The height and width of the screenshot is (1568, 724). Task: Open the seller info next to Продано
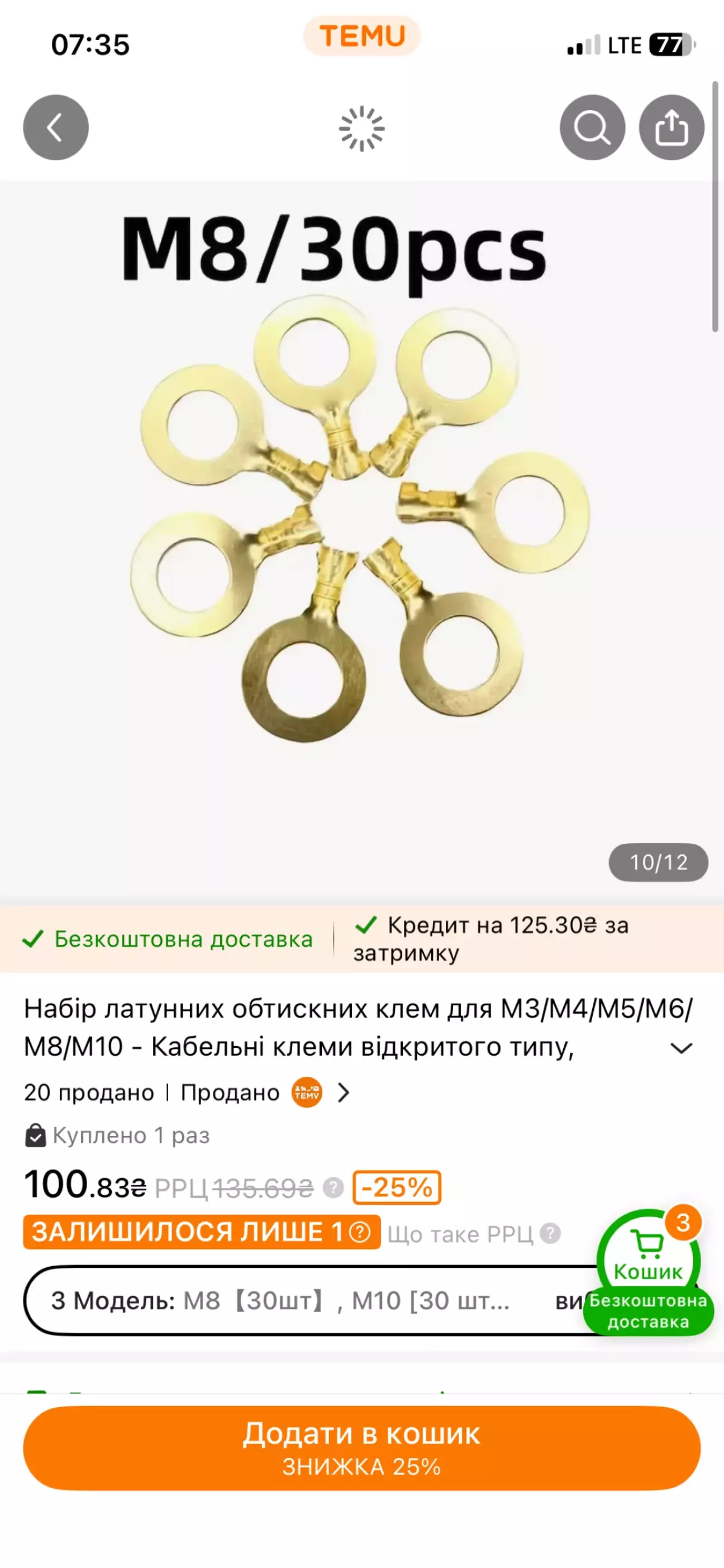coord(344,1092)
